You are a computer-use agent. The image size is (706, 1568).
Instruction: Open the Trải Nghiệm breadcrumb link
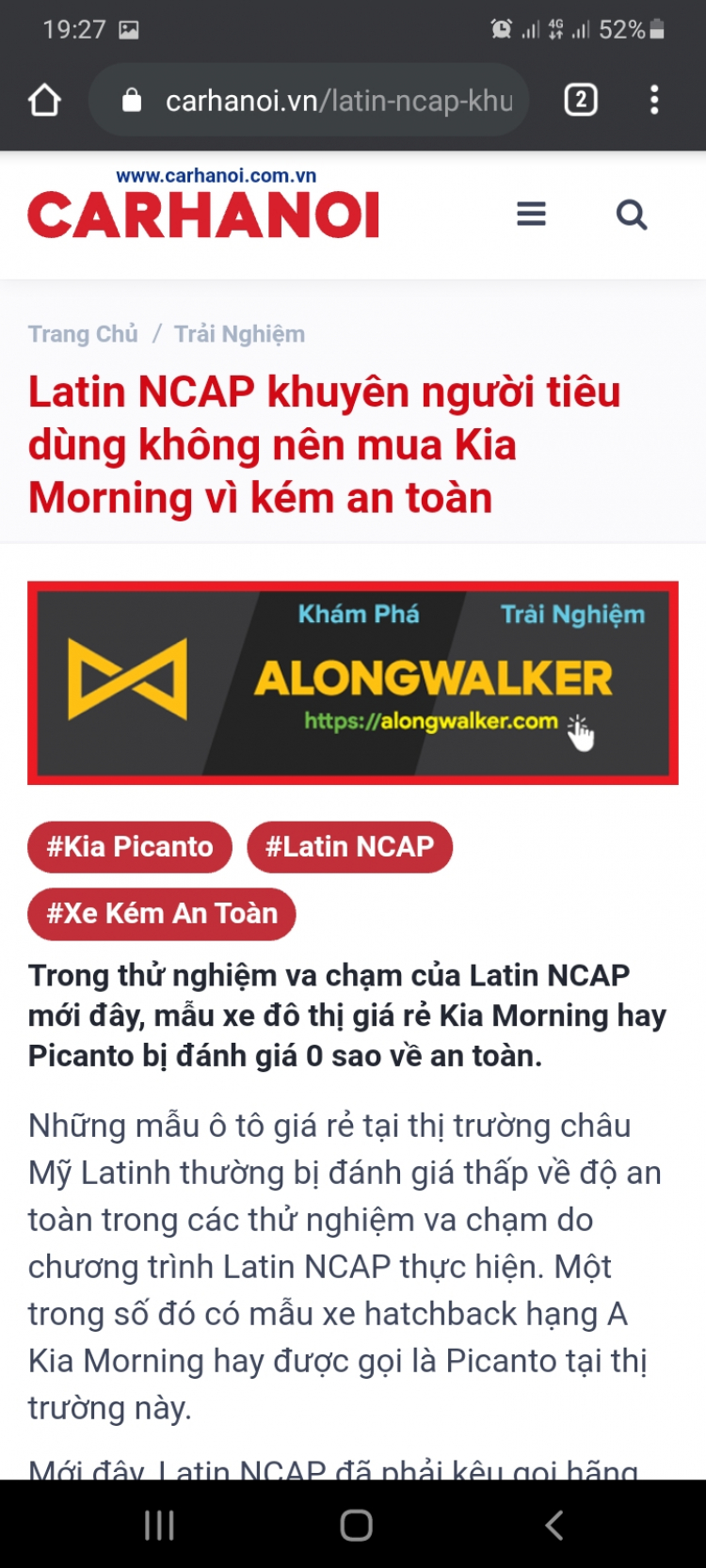pos(239,334)
